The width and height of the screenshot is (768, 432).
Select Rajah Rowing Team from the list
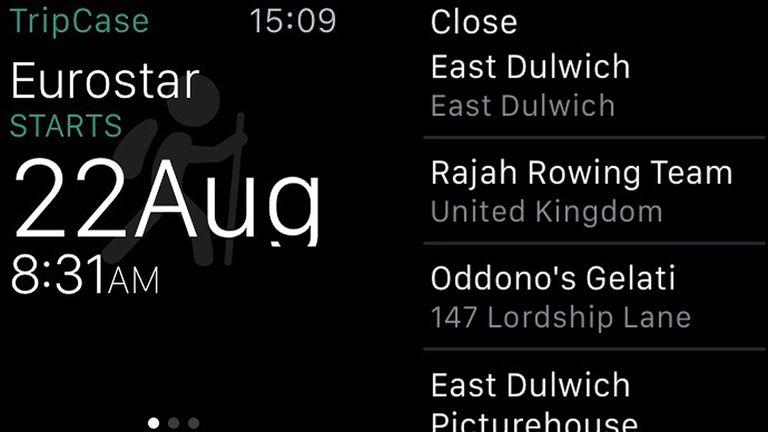pyautogui.click(x=595, y=191)
